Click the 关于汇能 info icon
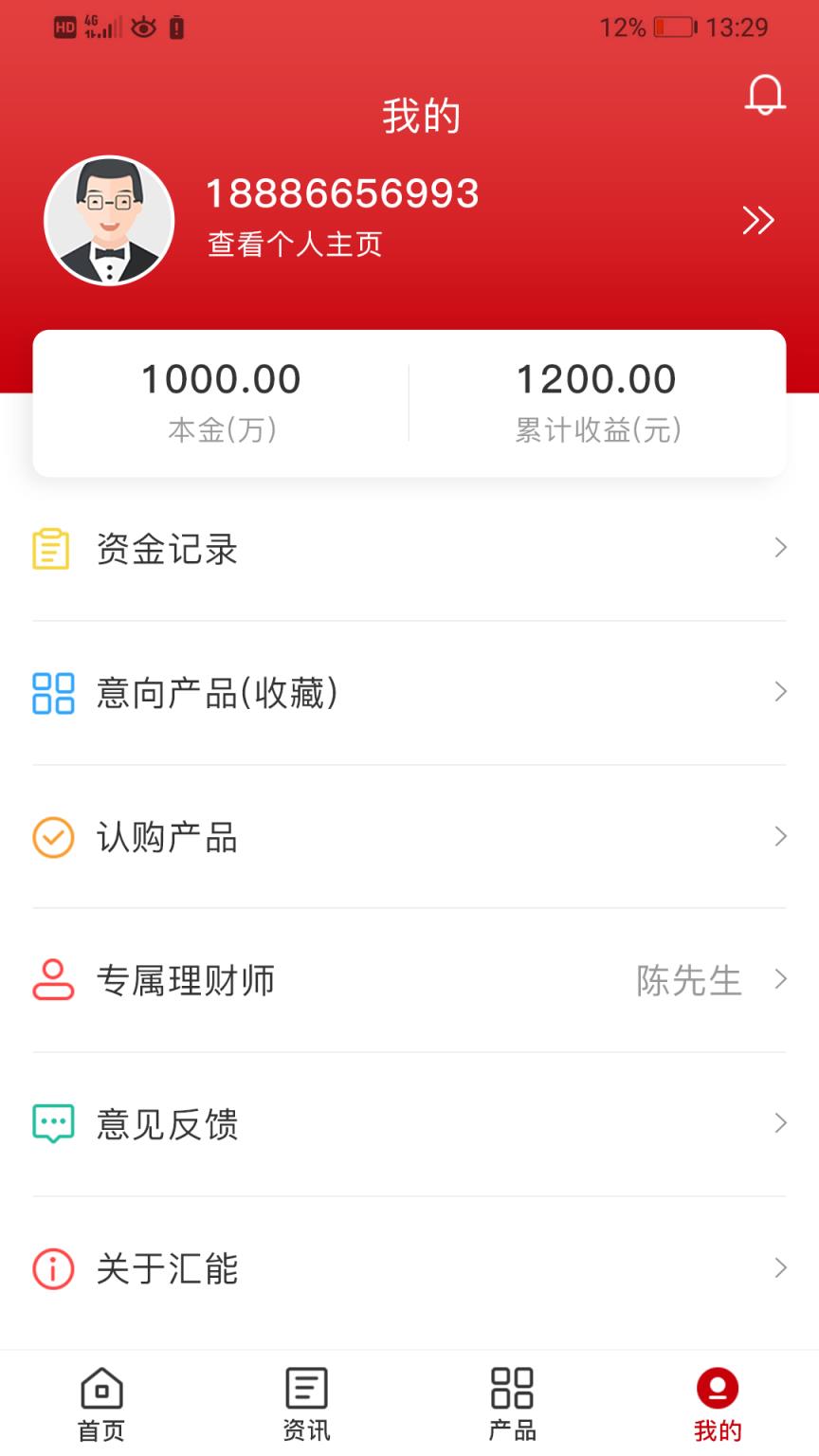This screenshot has height=1456, width=819. [x=52, y=1269]
